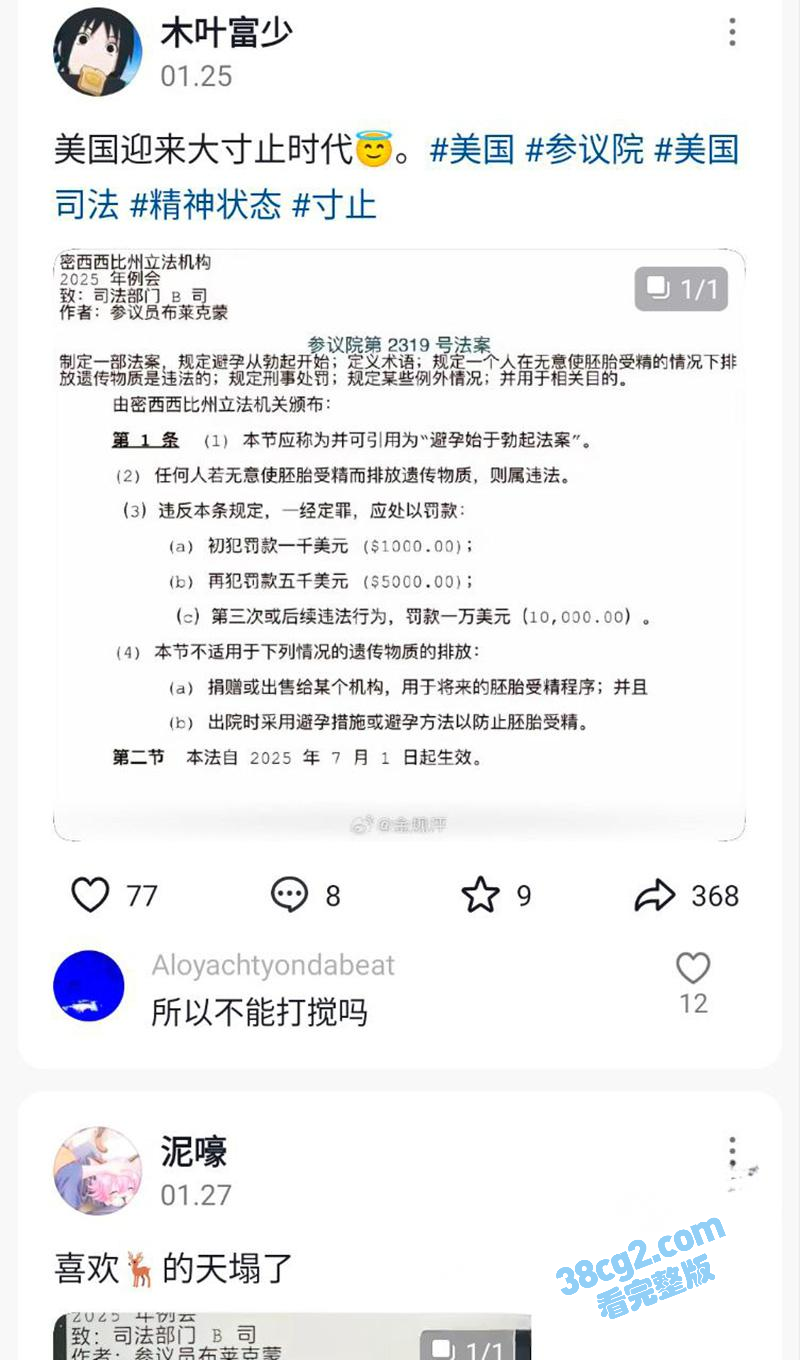Open the overflow menu on 泥嚎's post
This screenshot has height=1360, width=800.
point(732,1155)
